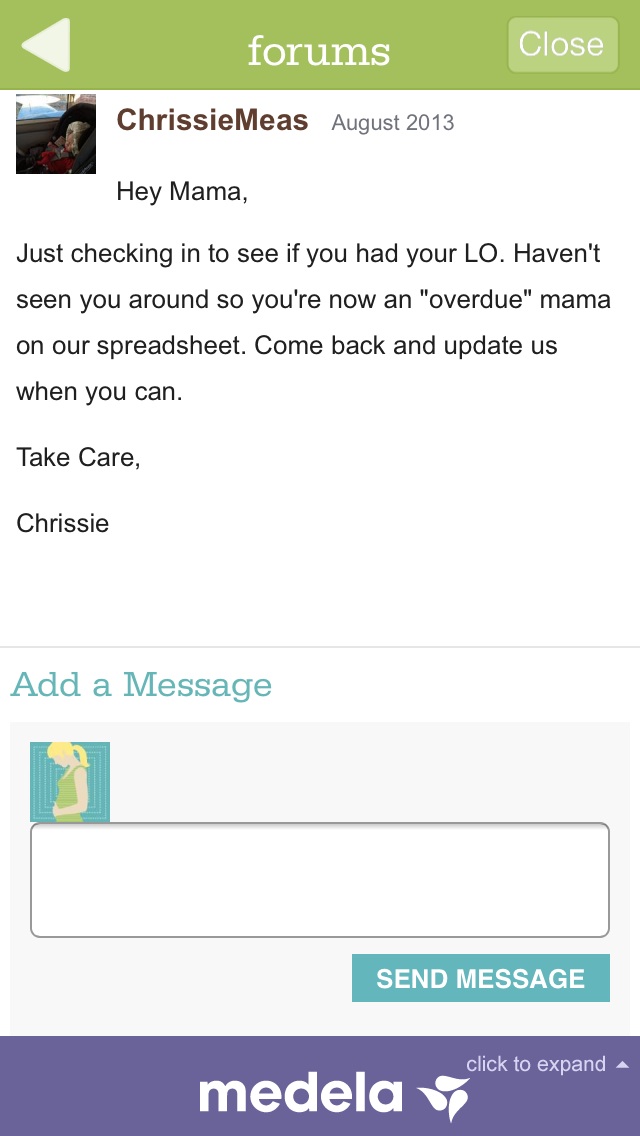Open the ChrissieMeas username link
Image resolution: width=640 pixels, height=1136 pixels.
pyautogui.click(x=212, y=121)
